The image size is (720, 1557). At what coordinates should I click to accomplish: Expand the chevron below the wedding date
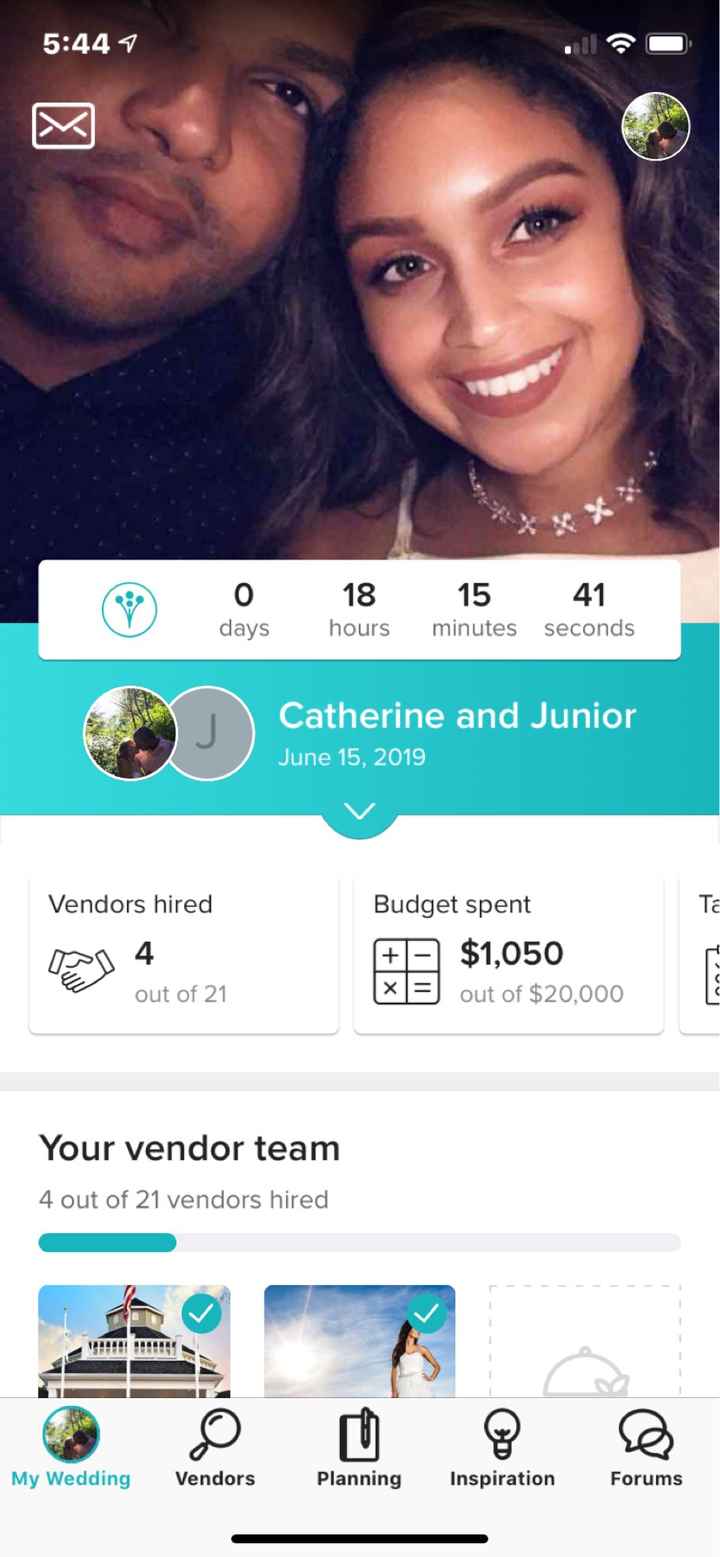(359, 810)
